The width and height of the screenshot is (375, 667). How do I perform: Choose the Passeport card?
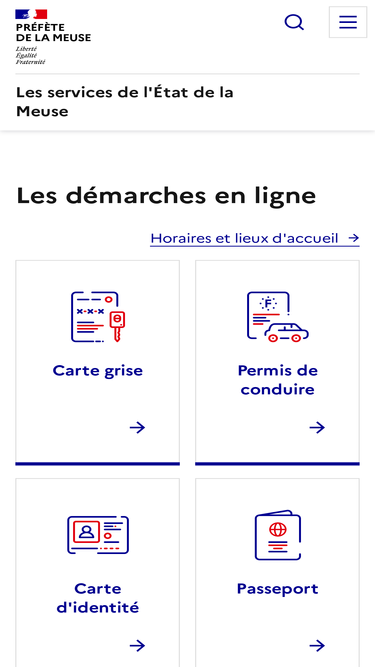coord(277,573)
